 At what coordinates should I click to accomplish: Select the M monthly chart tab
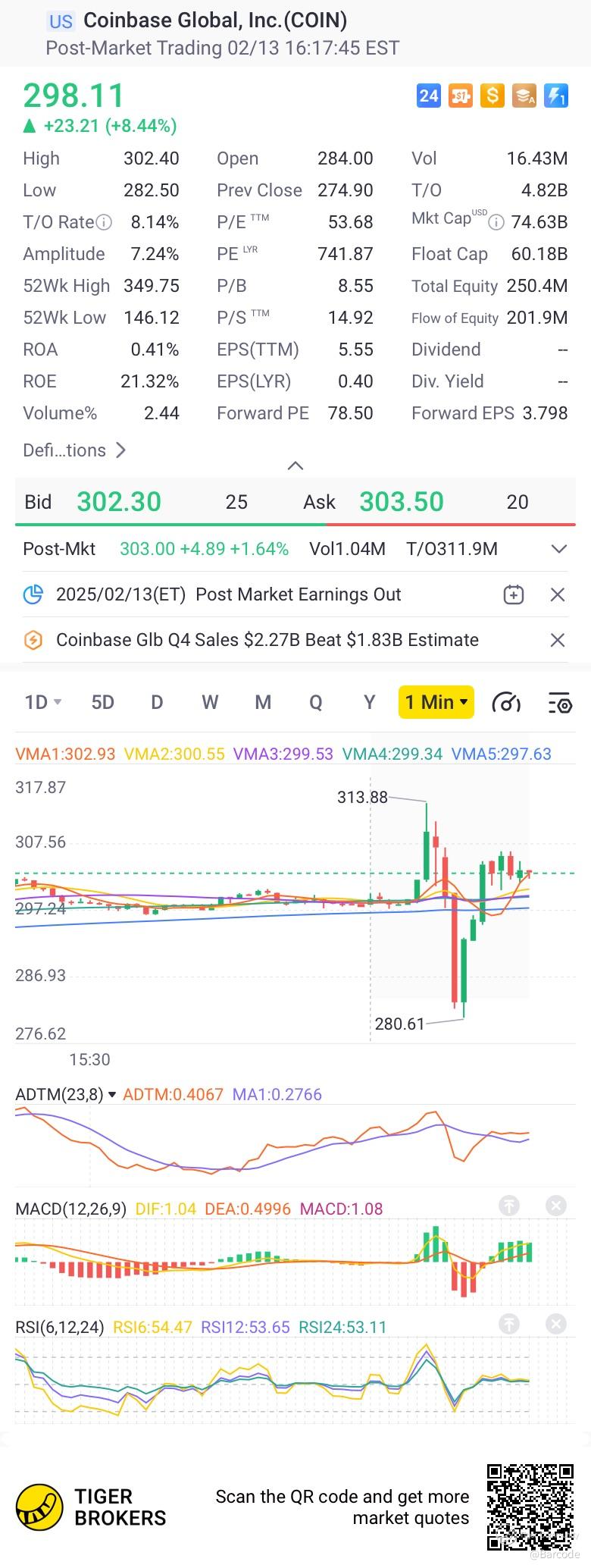point(263,702)
